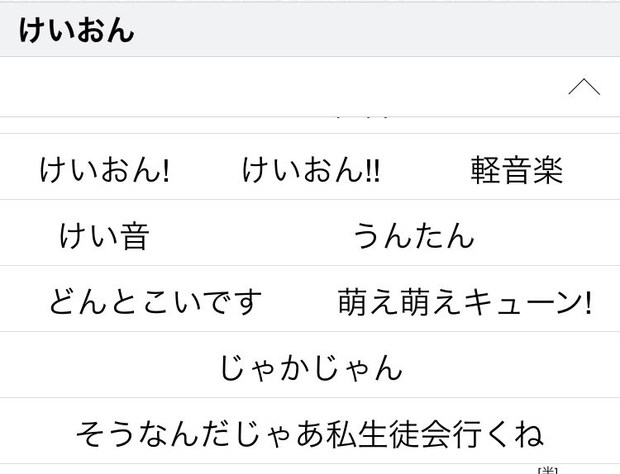This screenshot has height=474, width=620.
Task: Select the suggestion けいおん!
Action: click(x=104, y=170)
